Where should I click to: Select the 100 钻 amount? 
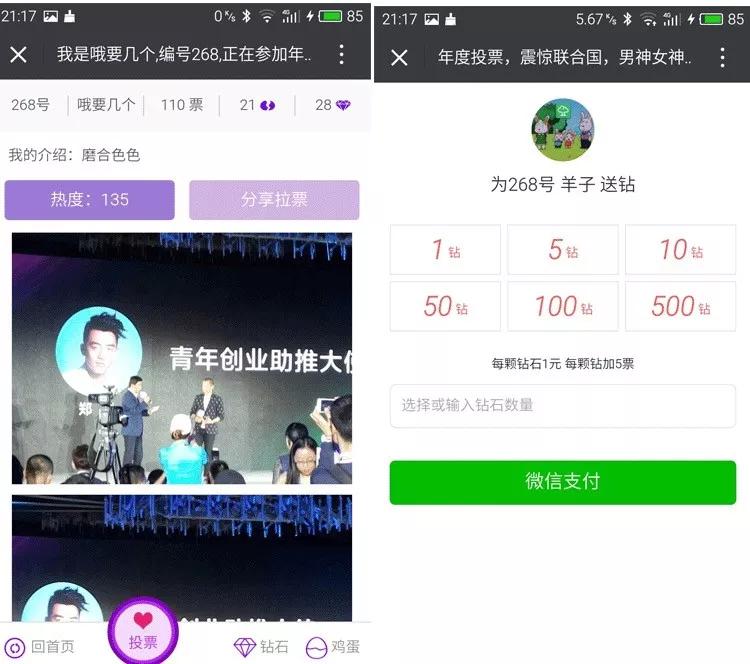[x=563, y=306]
